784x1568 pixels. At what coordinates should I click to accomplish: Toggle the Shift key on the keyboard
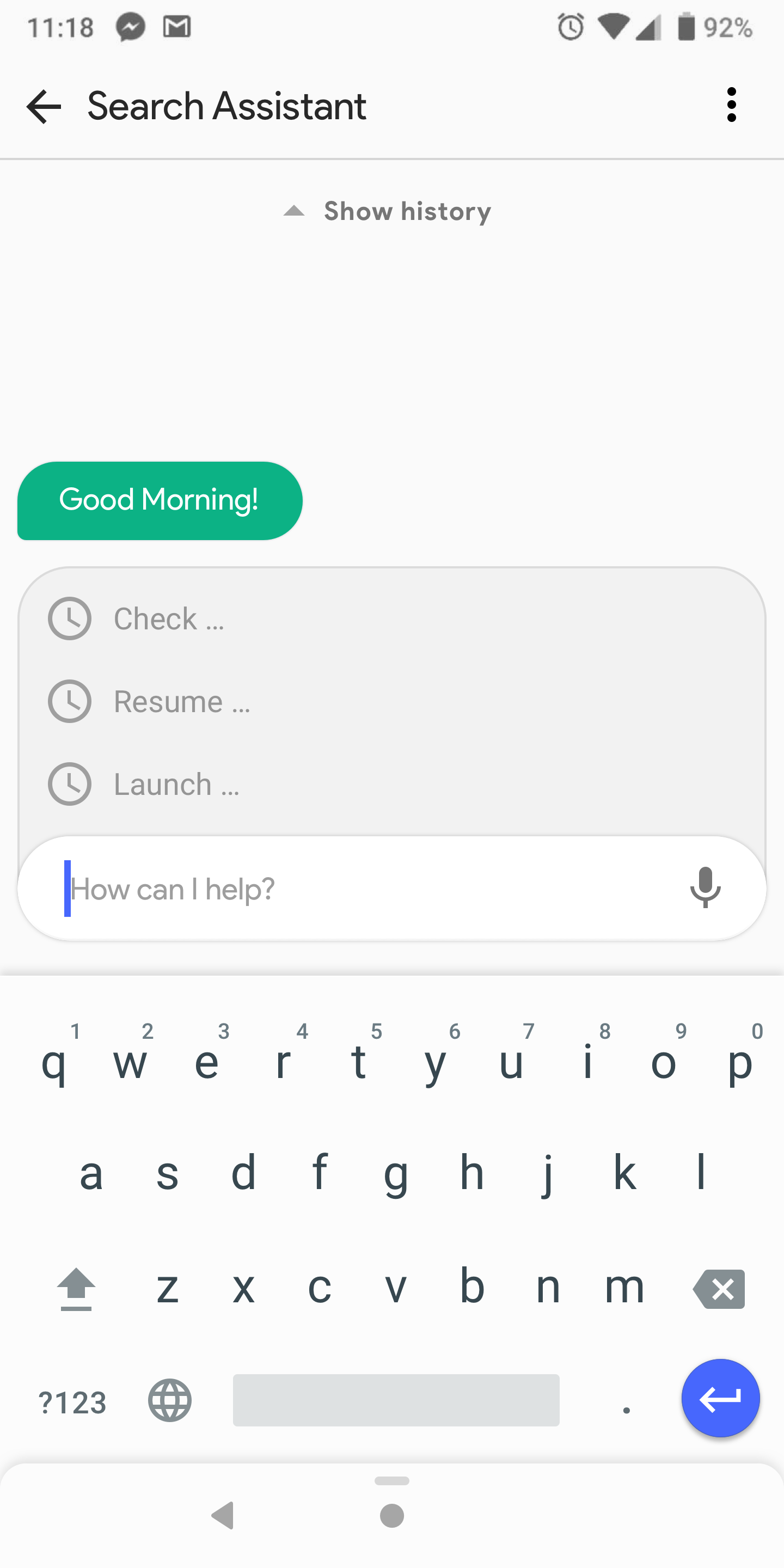(76, 1288)
